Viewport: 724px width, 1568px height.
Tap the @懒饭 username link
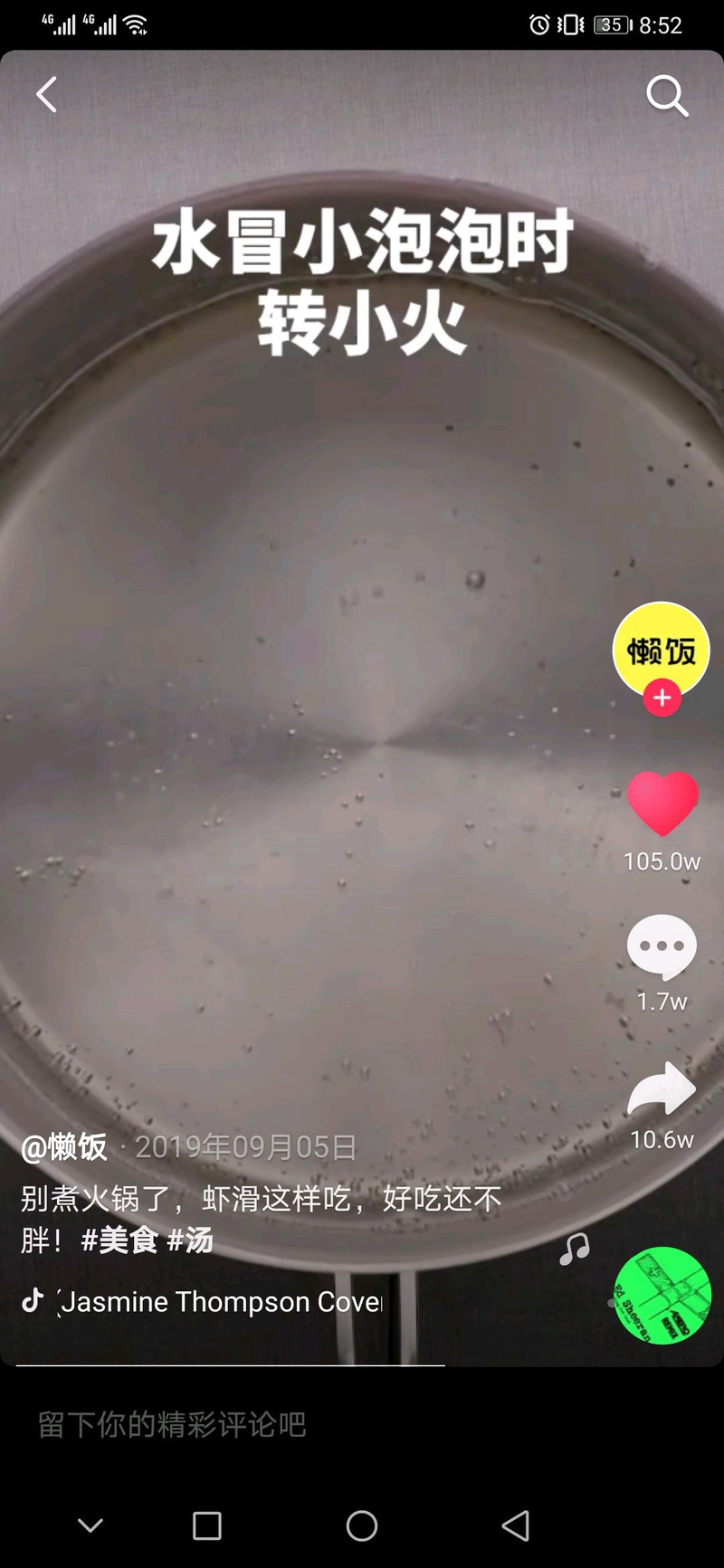[64, 1147]
